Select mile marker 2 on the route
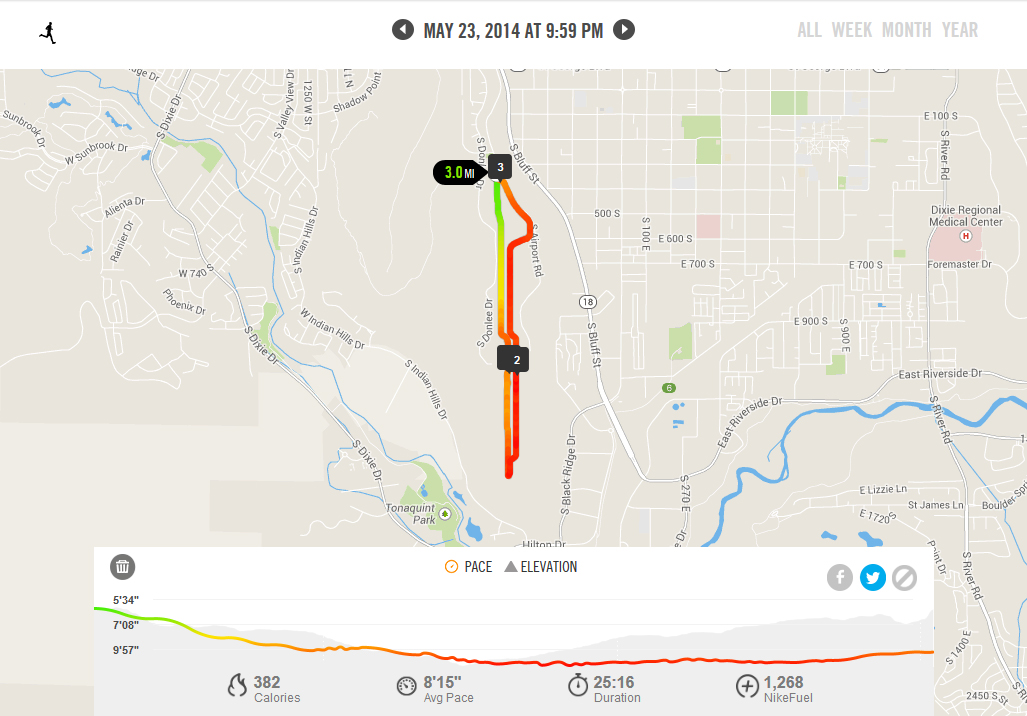This screenshot has width=1027, height=716. [515, 359]
